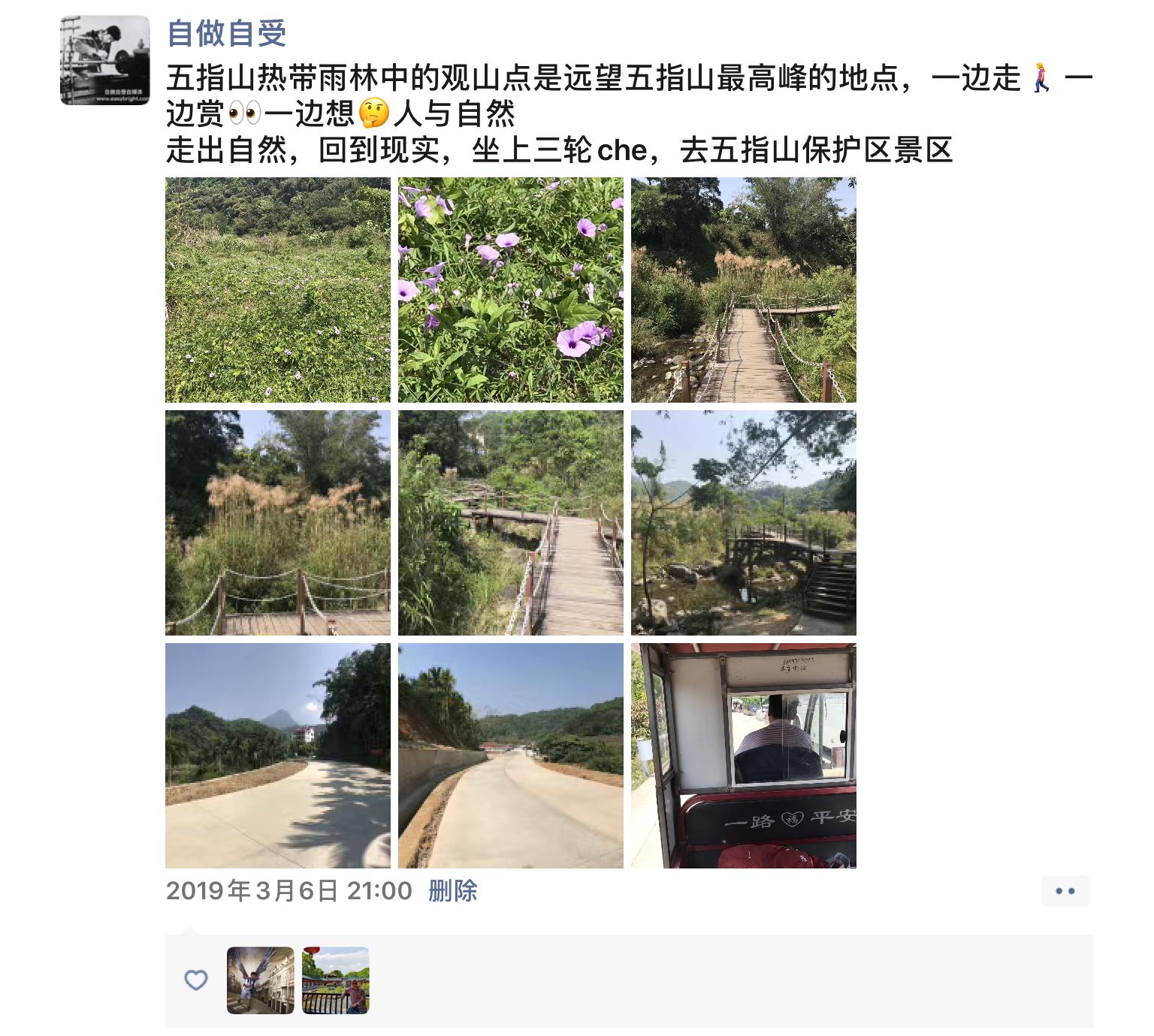
Task: View the purple morning glory flowers photo
Action: point(511,290)
